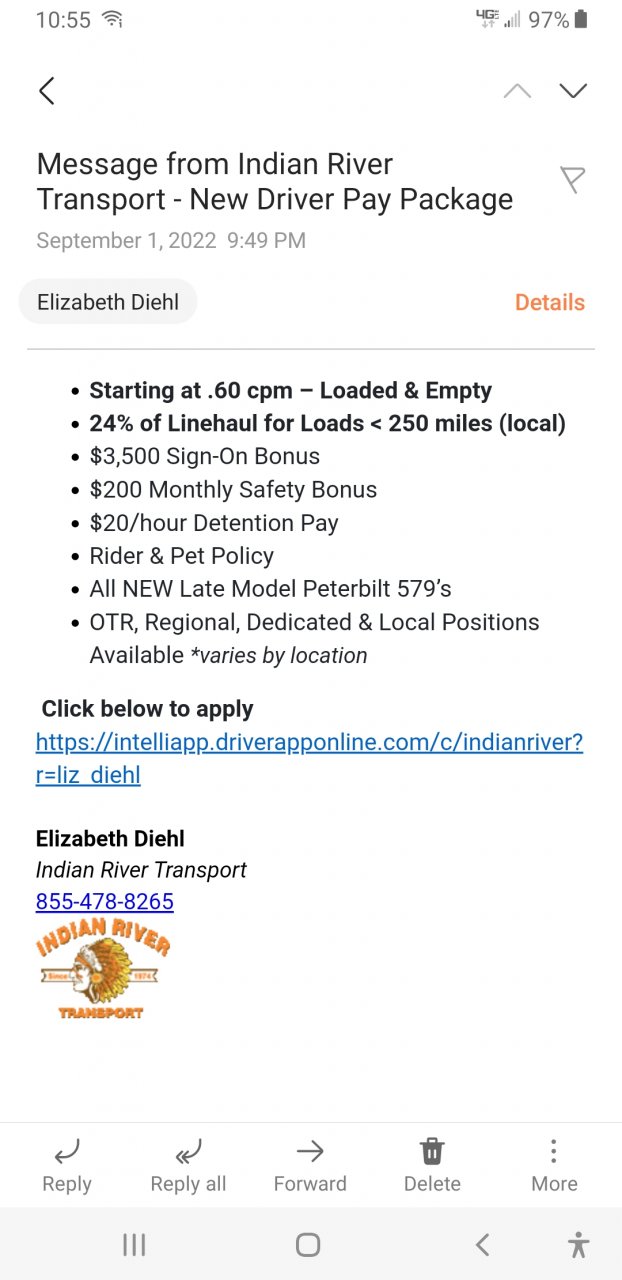
Task: Forward this message
Action: 310,1166
